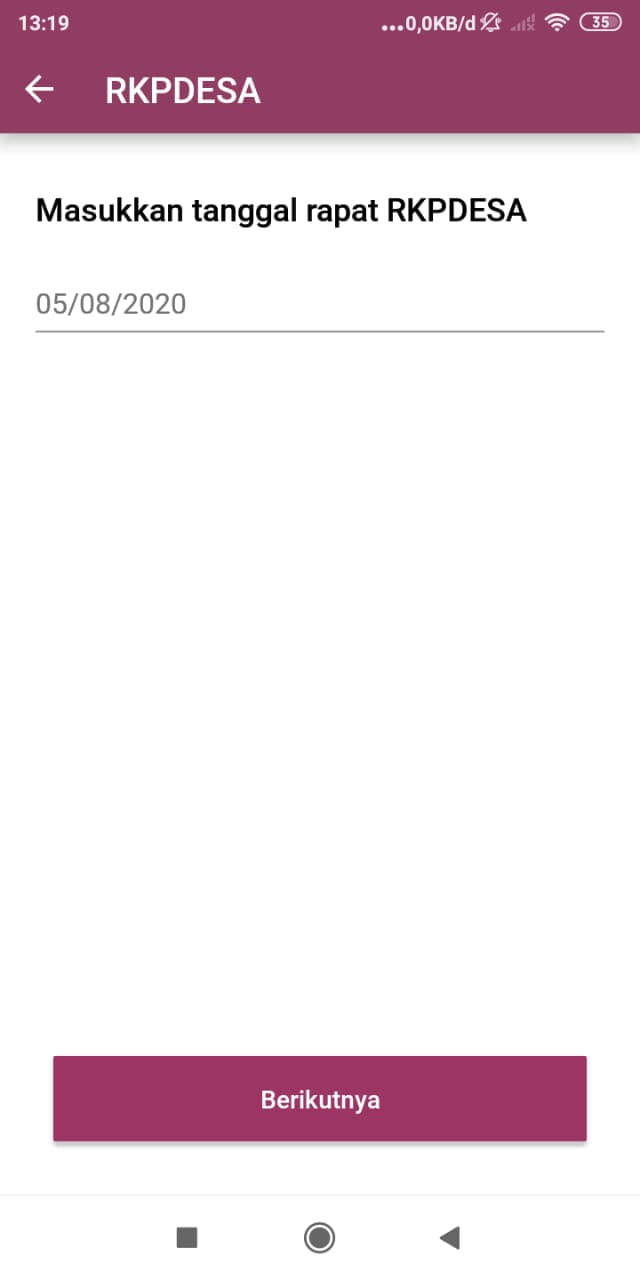Open the RKPDESA meeting date field
Viewport: 640px width, 1280px height.
(x=319, y=304)
